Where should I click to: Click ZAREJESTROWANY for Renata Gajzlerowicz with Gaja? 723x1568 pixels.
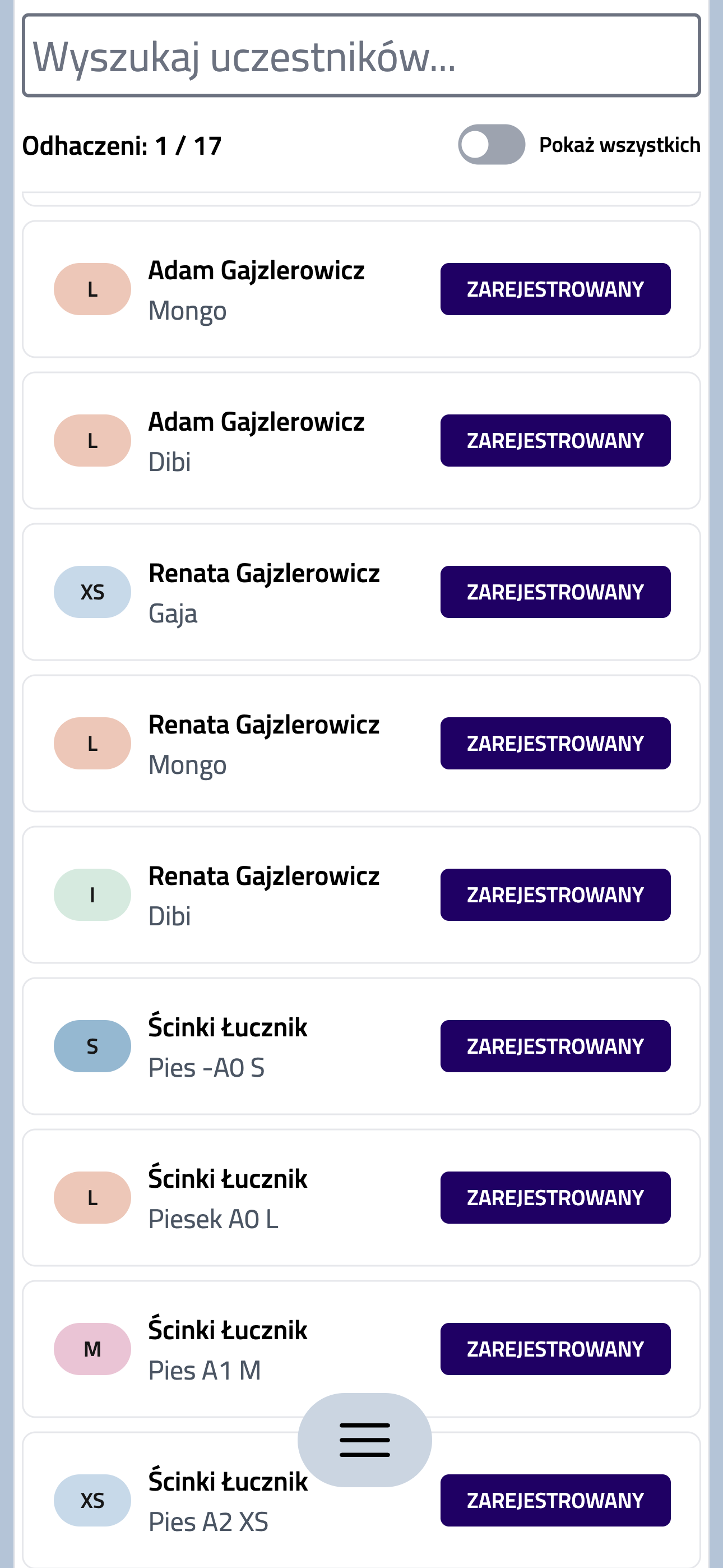coord(555,591)
